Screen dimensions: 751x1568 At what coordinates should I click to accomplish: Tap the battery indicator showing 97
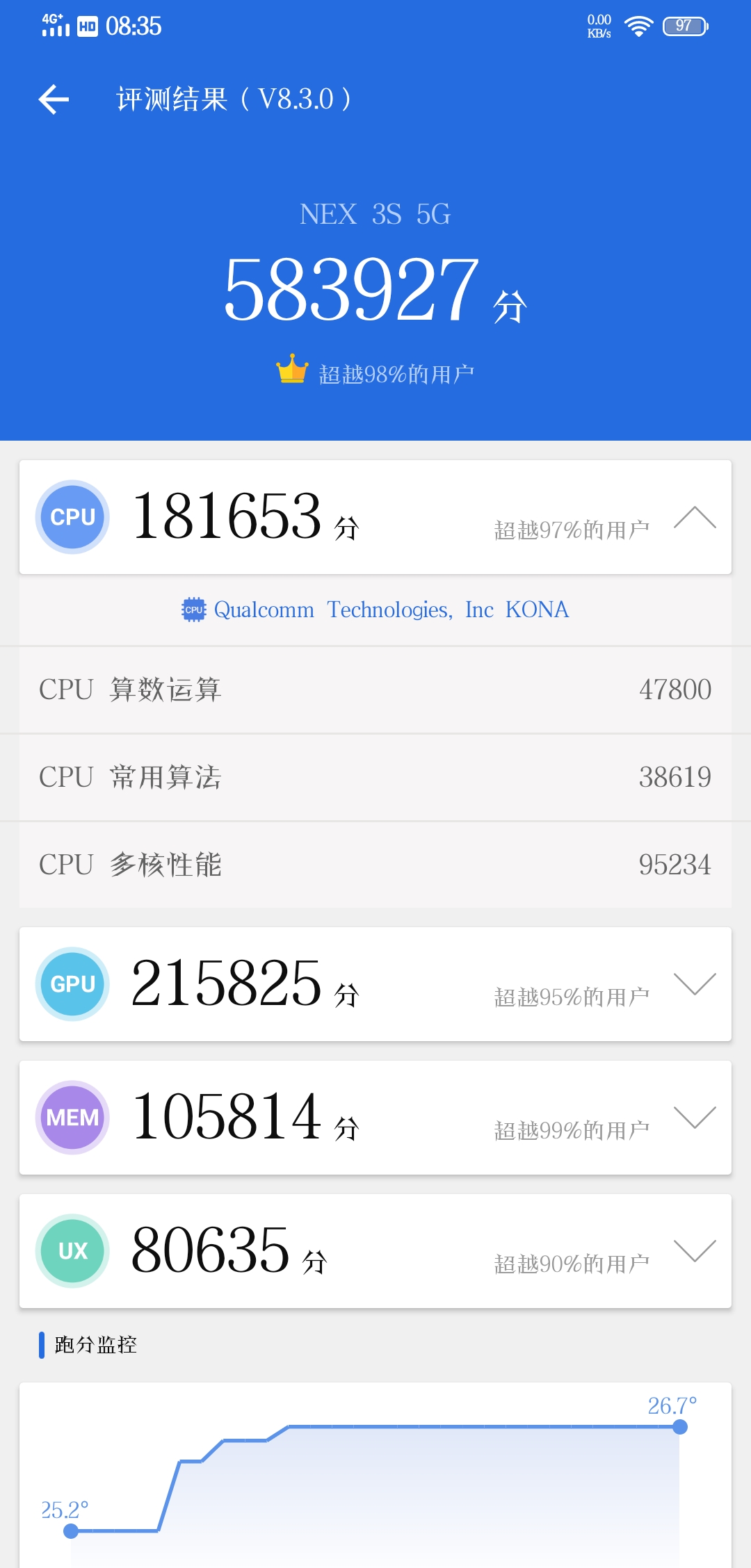click(684, 24)
